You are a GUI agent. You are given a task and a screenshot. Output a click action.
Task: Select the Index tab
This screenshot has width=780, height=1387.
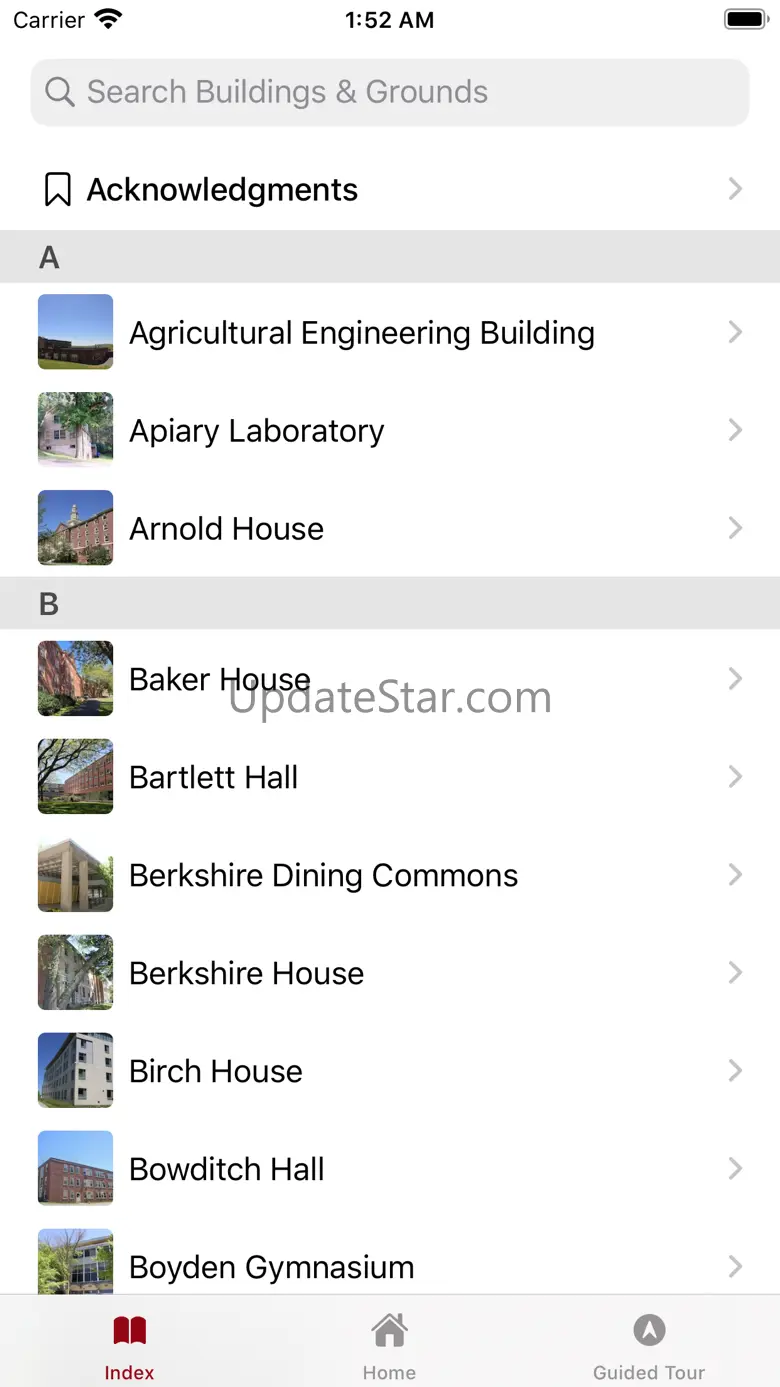click(130, 1345)
